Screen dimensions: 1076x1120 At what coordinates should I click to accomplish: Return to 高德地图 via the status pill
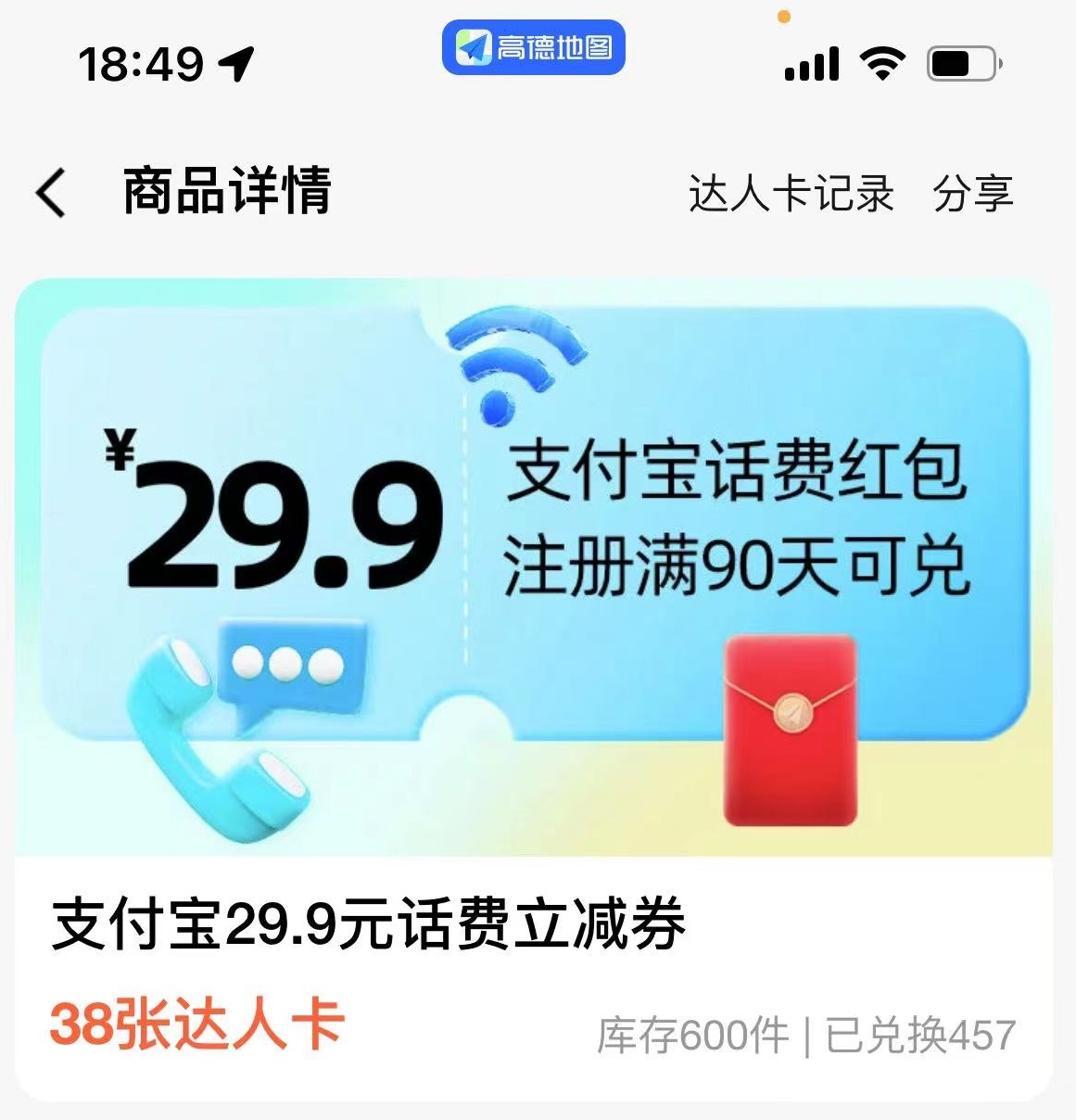click(x=534, y=47)
